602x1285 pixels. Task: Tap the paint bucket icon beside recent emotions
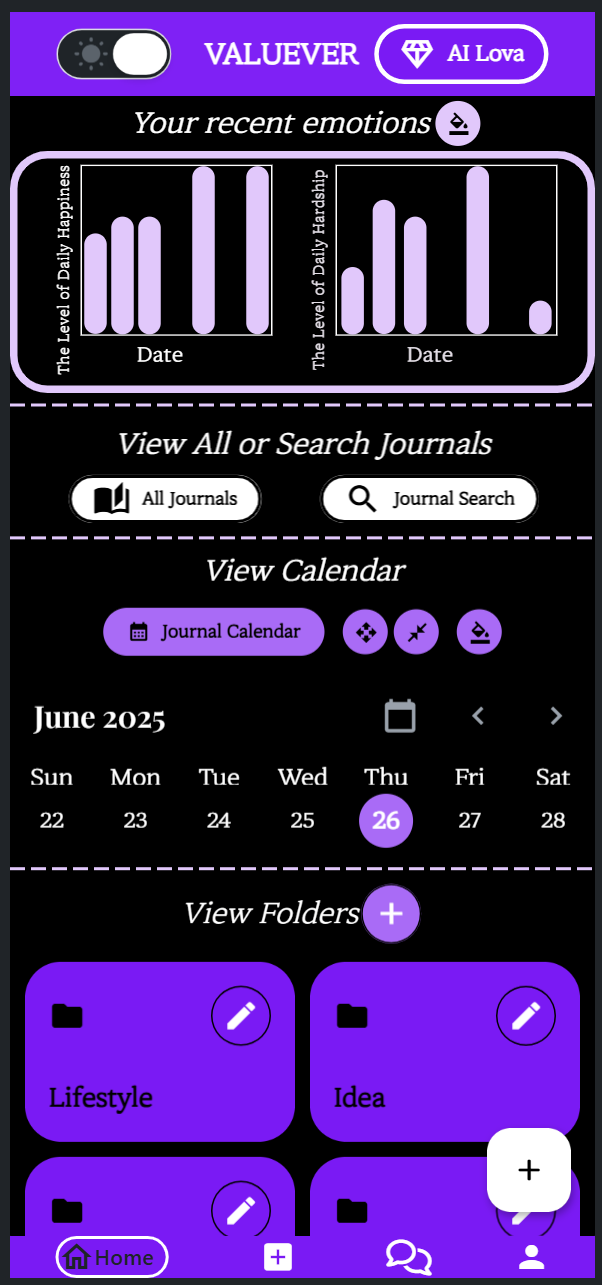pyautogui.click(x=458, y=124)
